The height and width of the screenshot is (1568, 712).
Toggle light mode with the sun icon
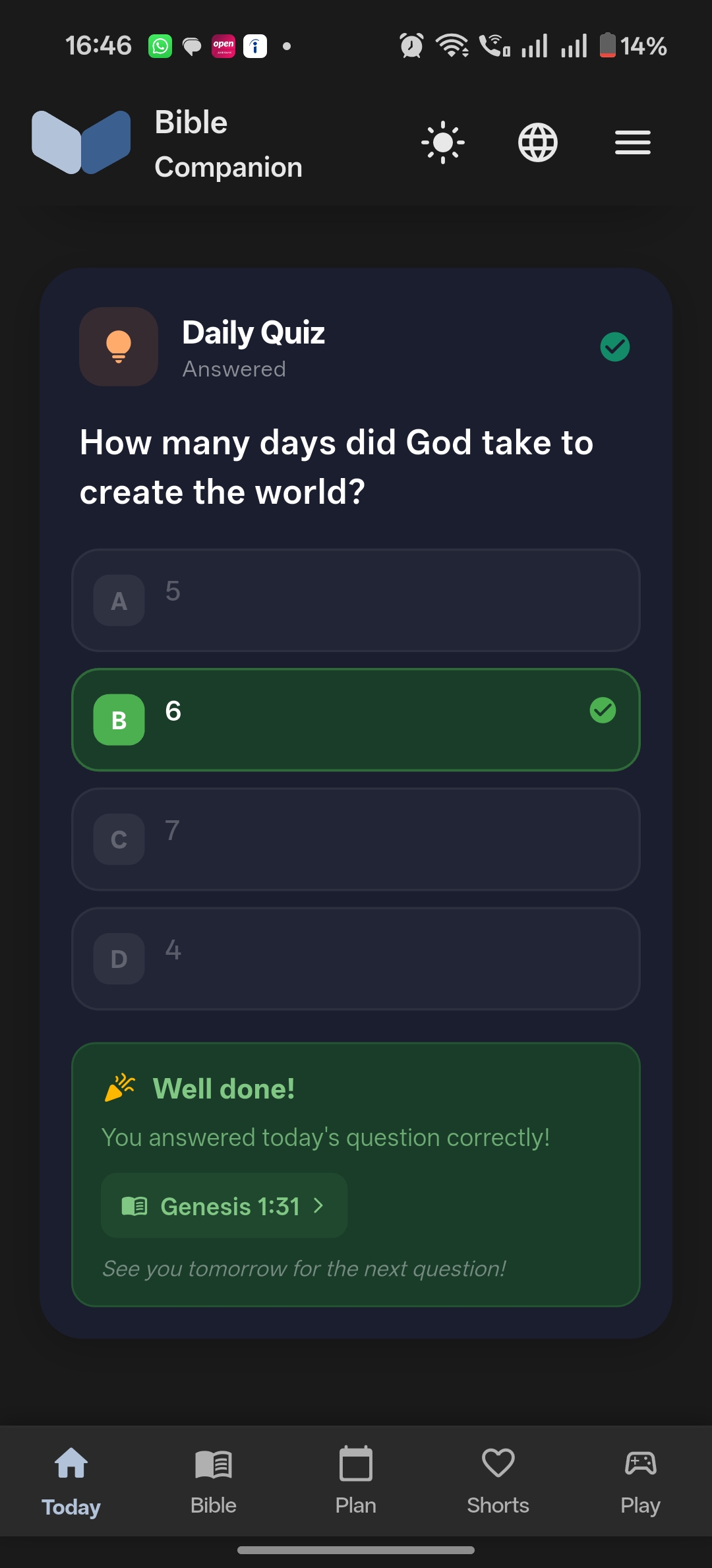coord(442,142)
